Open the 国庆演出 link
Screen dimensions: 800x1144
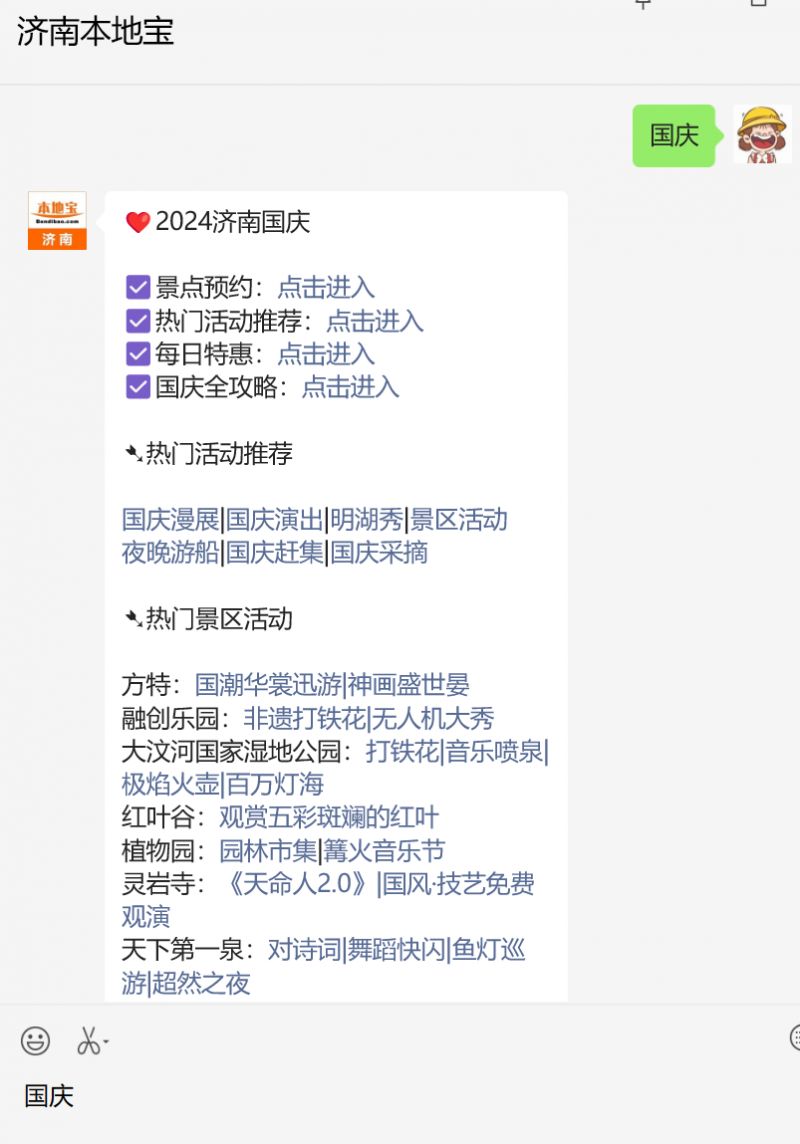(x=275, y=519)
